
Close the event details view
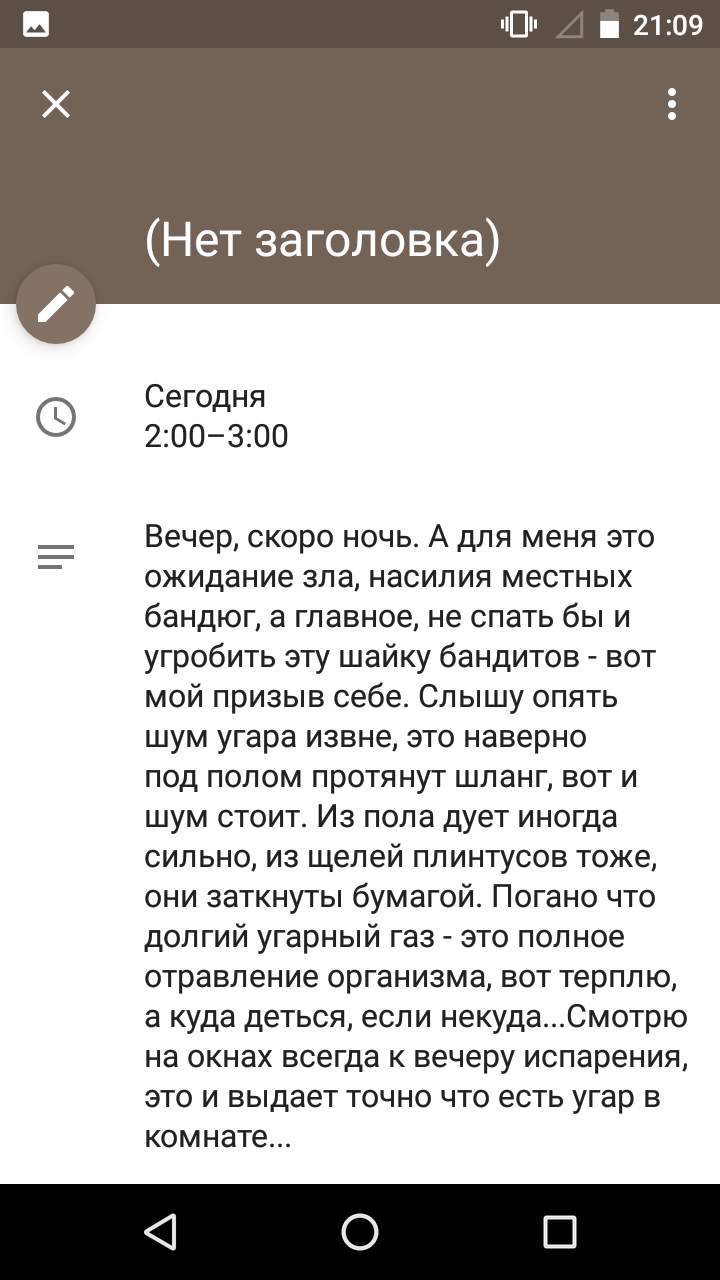tap(56, 104)
